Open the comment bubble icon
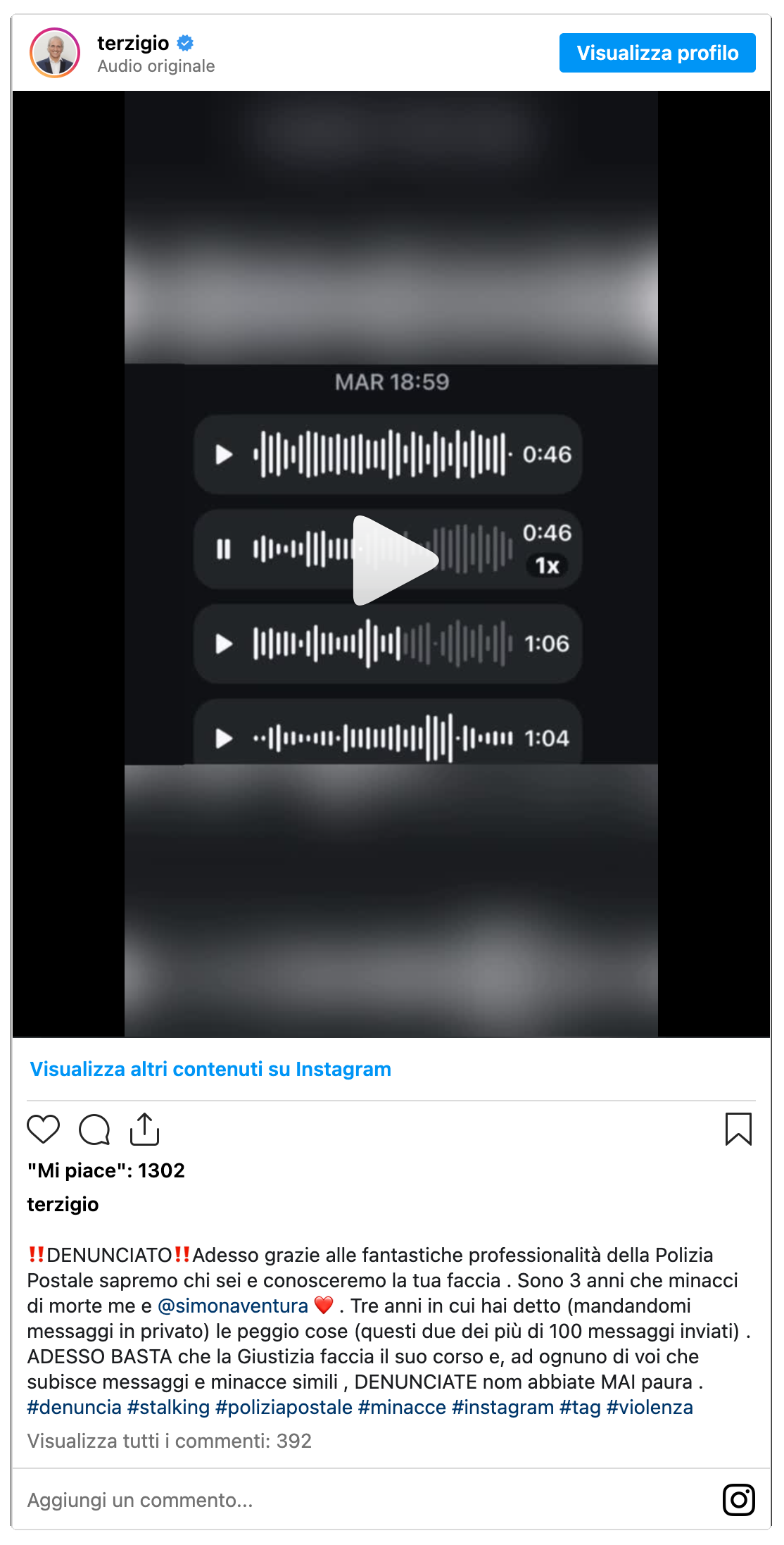This screenshot has height=1545, width=784. [x=94, y=1130]
